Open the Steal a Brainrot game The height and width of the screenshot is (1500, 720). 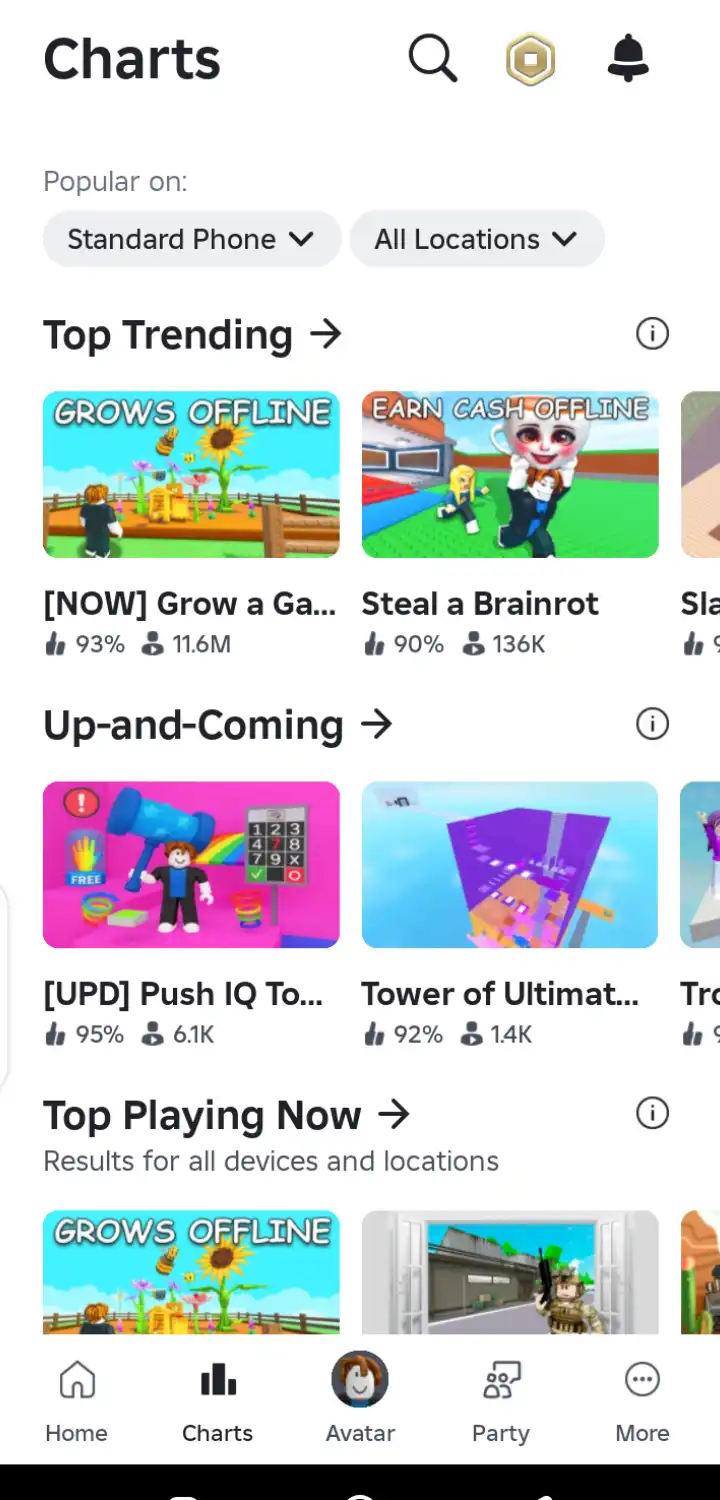pos(510,475)
